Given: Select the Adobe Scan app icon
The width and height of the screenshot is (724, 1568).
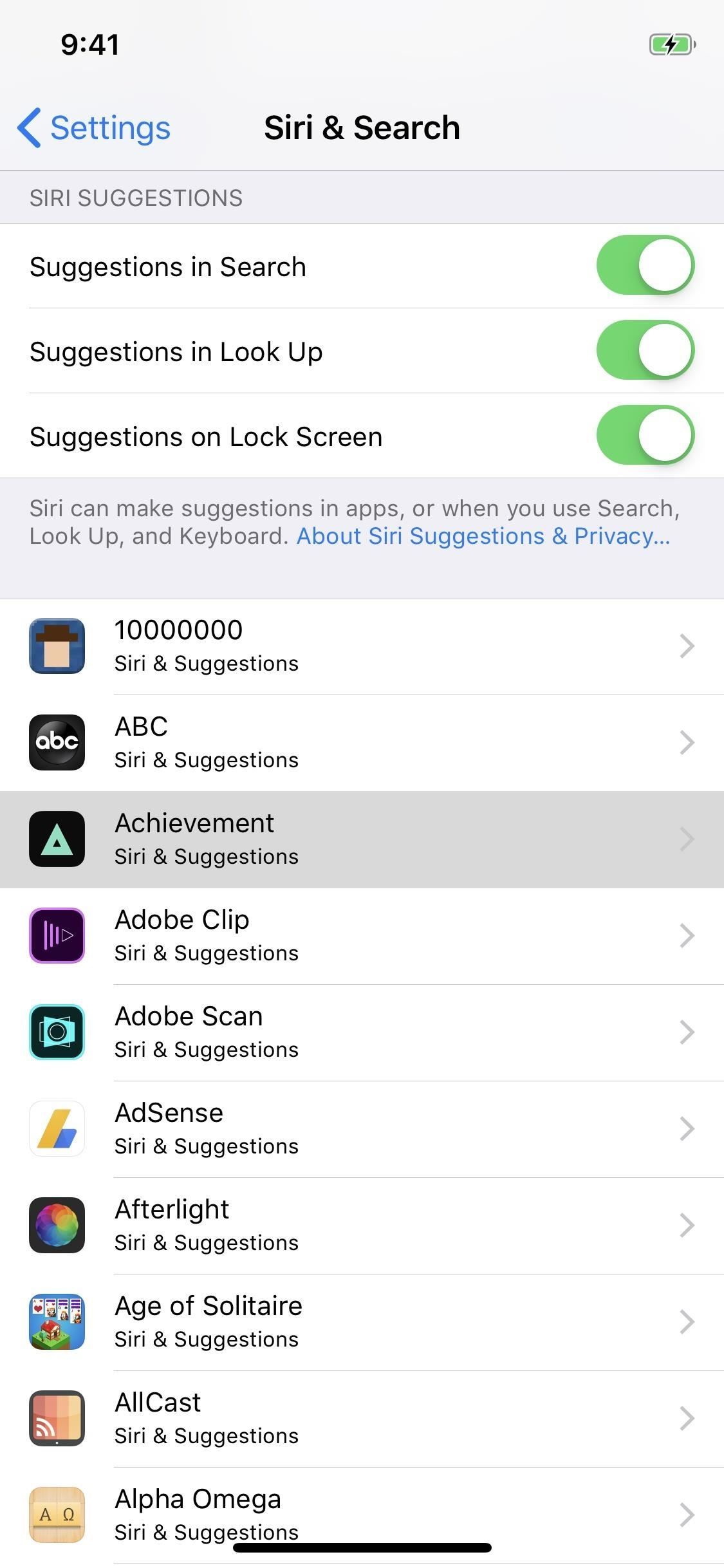Looking at the screenshot, I should pos(57,1032).
